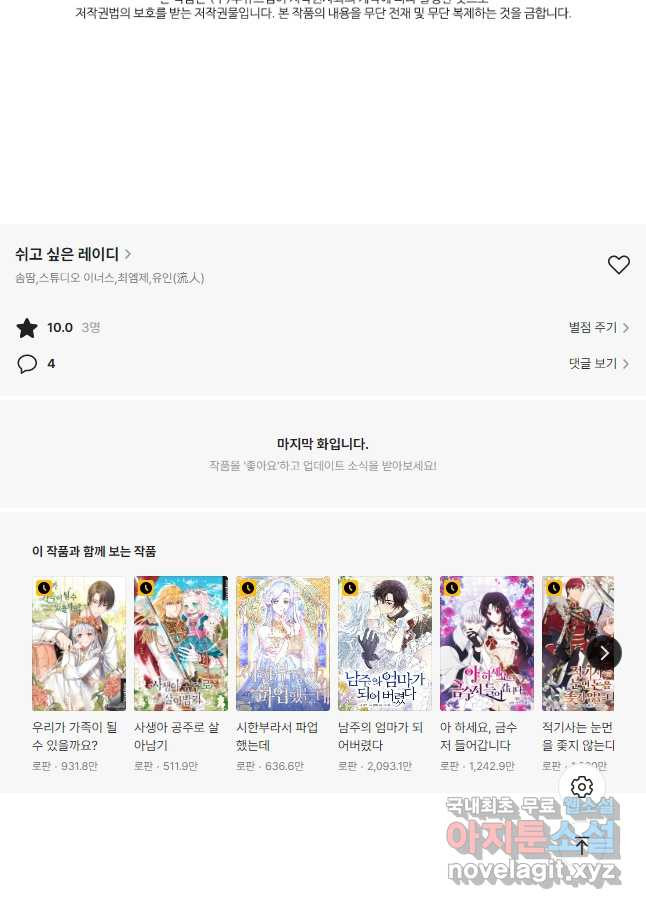Viewport: 646px width, 909px height.
Task: Show next recommended works with arrow
Action: coord(604,653)
